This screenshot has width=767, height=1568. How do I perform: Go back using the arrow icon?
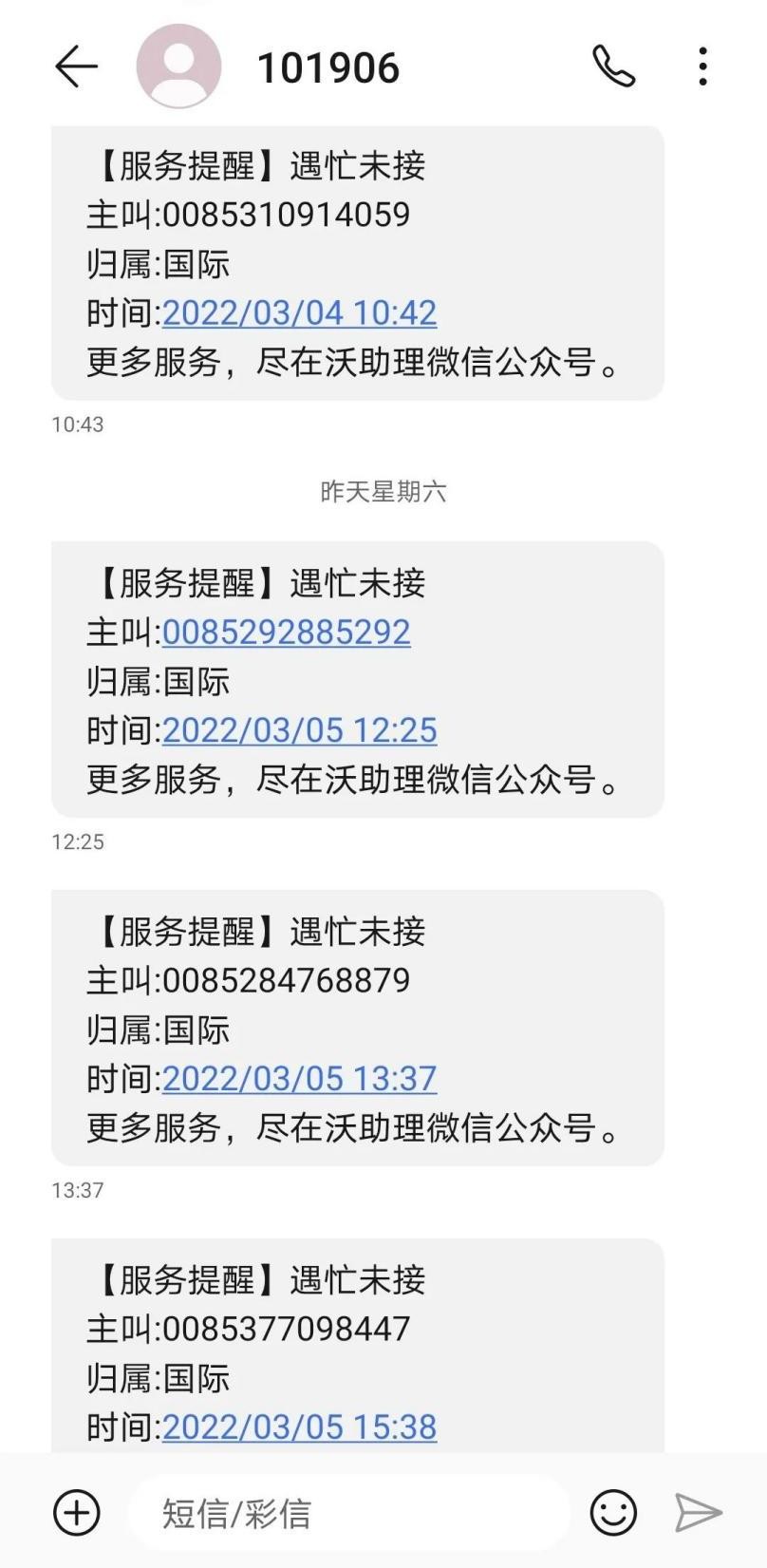coord(76,66)
